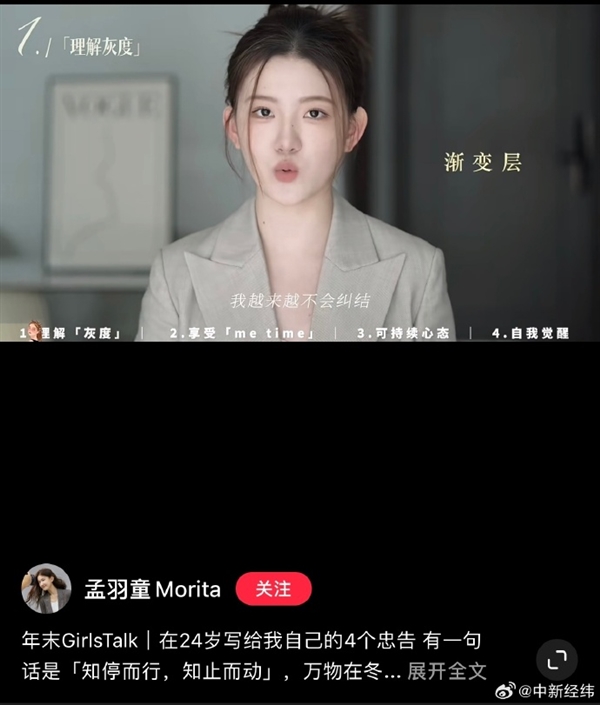The width and height of the screenshot is (600, 705).
Task: Open the author name 孟羽童 Morita
Action: (150, 589)
